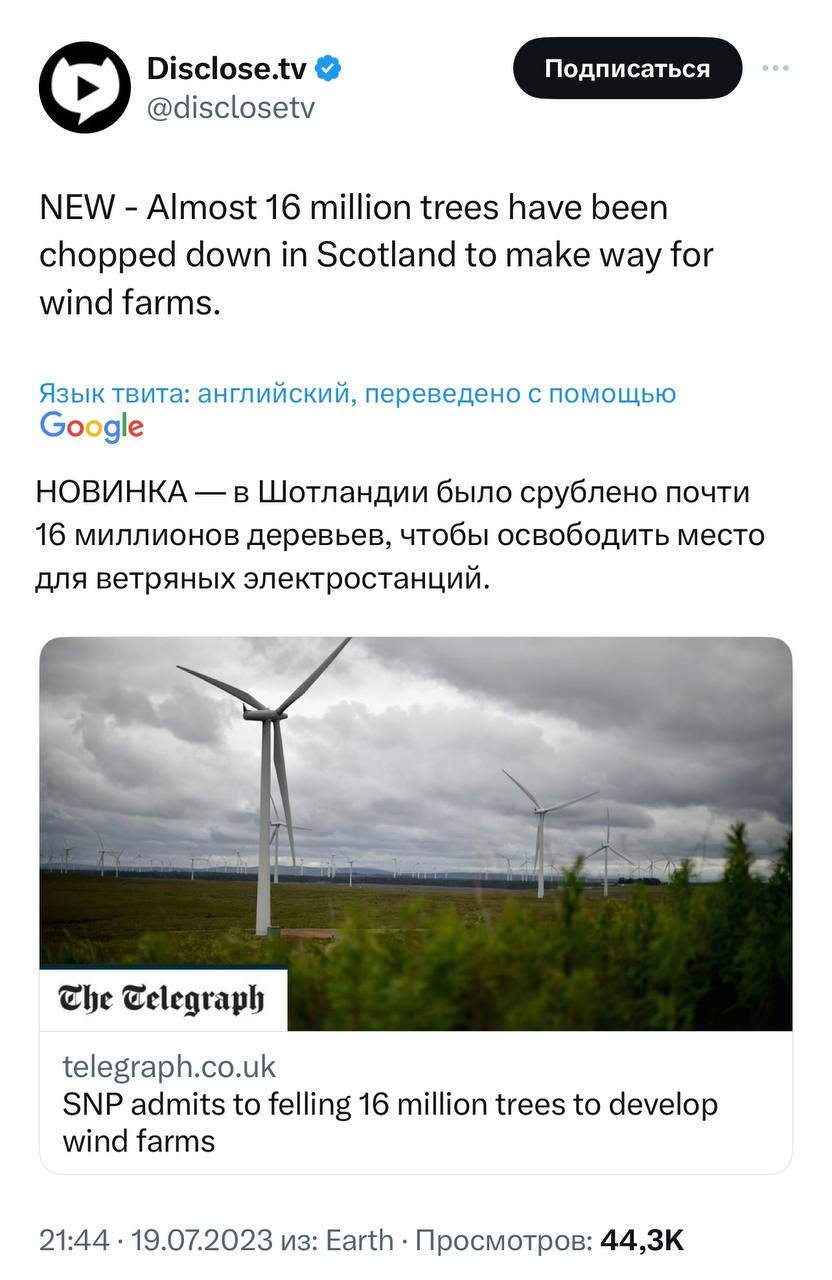Open the Earth source label link
The image size is (832, 1280).
coord(360,1241)
